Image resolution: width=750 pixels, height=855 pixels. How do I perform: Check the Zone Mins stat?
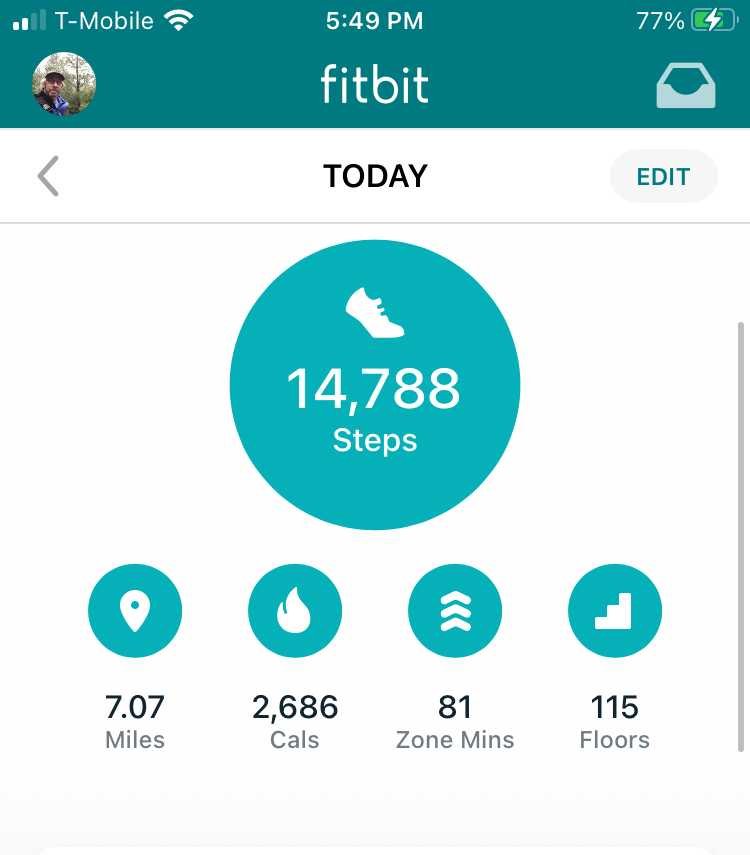pyautogui.click(x=455, y=611)
